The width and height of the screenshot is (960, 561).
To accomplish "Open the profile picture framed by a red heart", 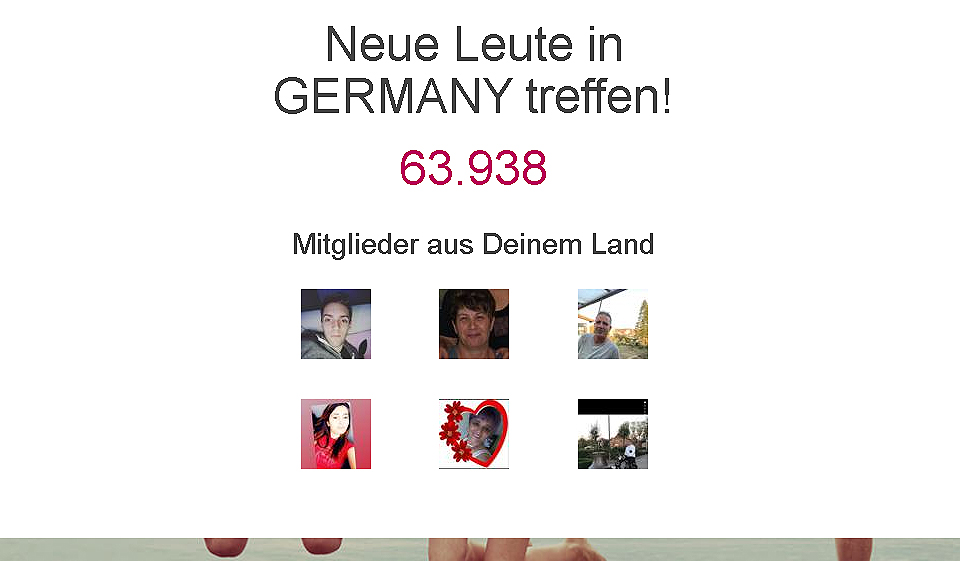I will (x=474, y=434).
